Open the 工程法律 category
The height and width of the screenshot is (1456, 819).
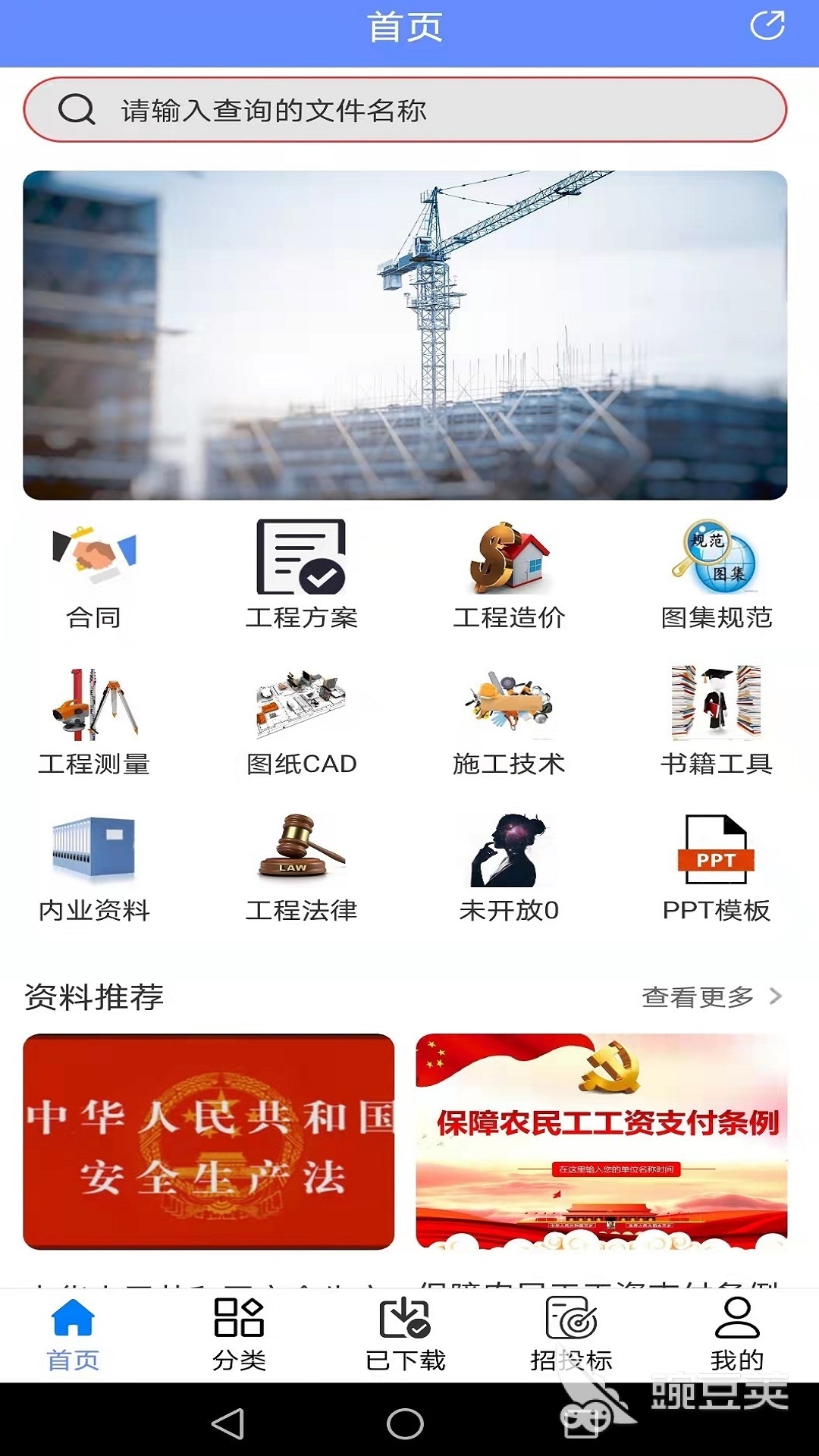(301, 868)
